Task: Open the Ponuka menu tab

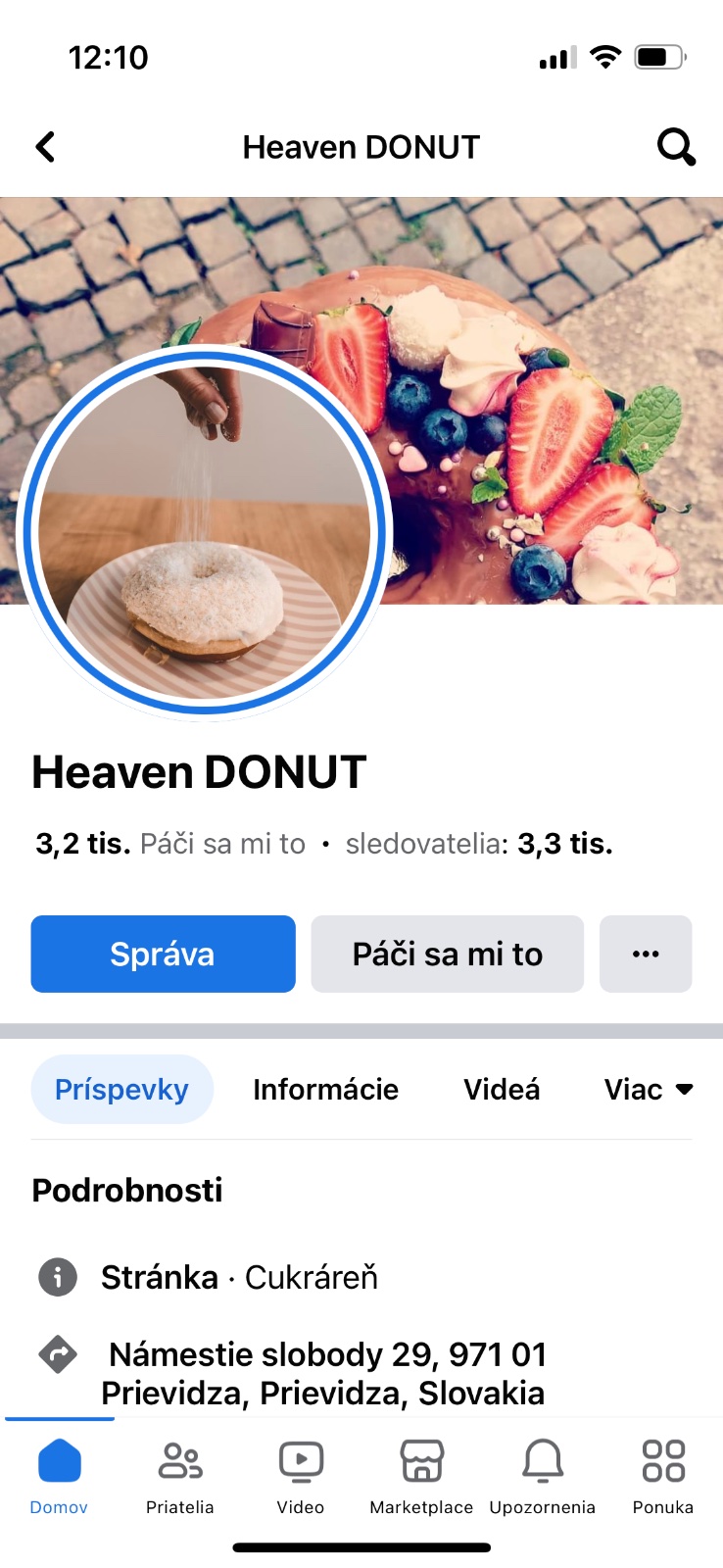Action: click(x=663, y=1477)
